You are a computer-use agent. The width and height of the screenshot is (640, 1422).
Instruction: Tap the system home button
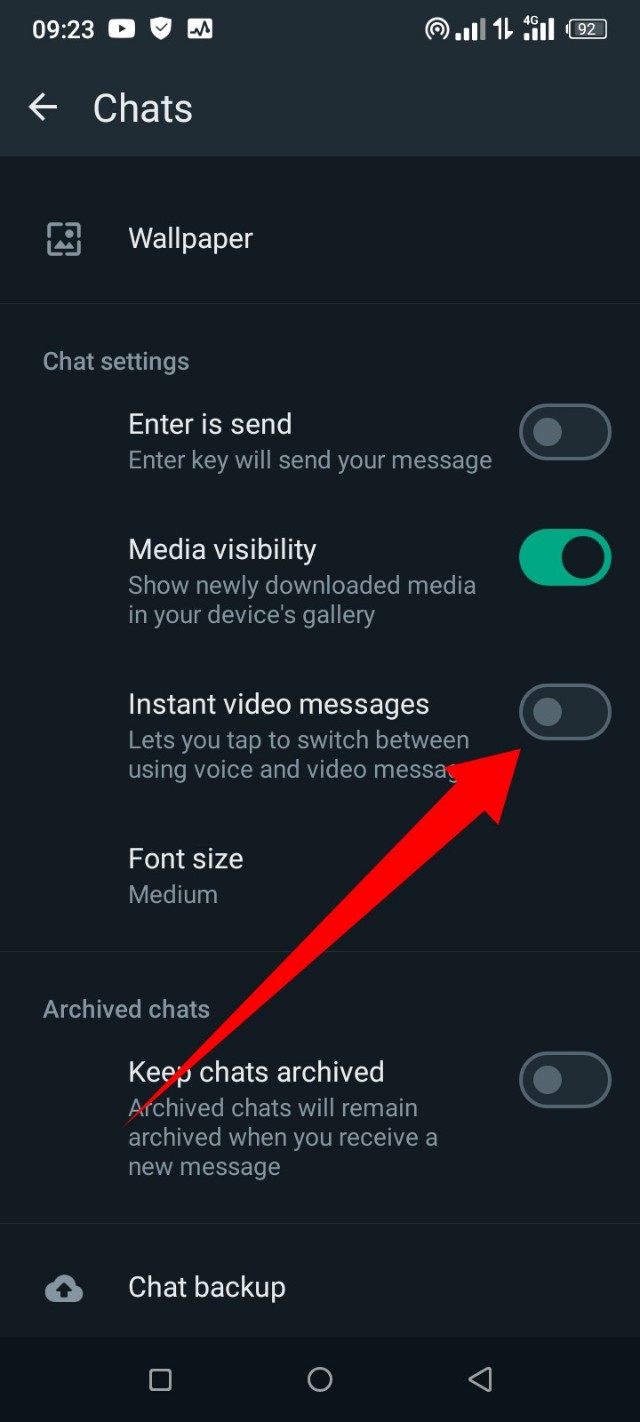click(x=320, y=1380)
